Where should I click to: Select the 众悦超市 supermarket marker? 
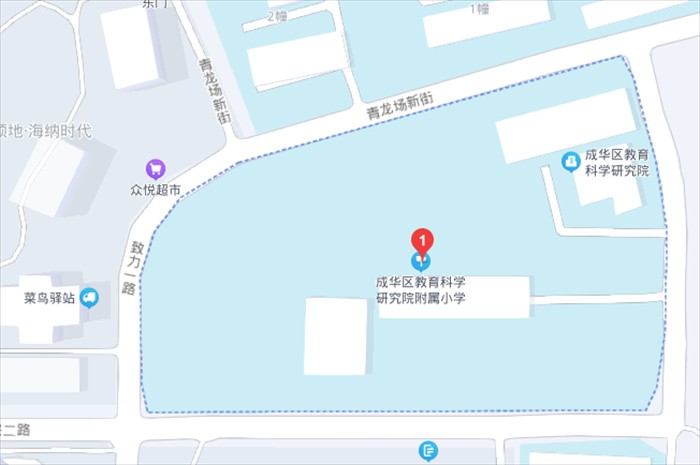click(155, 169)
